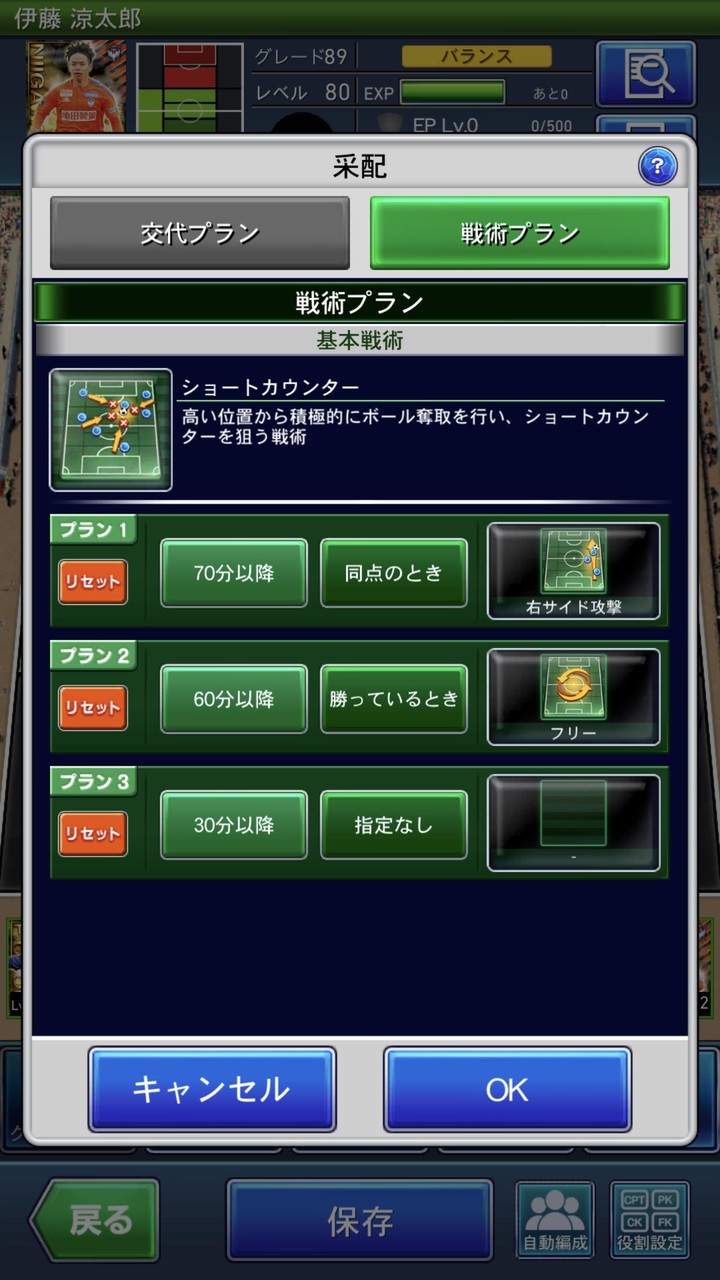Open the 役割設定 role settings icon

click(647, 1218)
